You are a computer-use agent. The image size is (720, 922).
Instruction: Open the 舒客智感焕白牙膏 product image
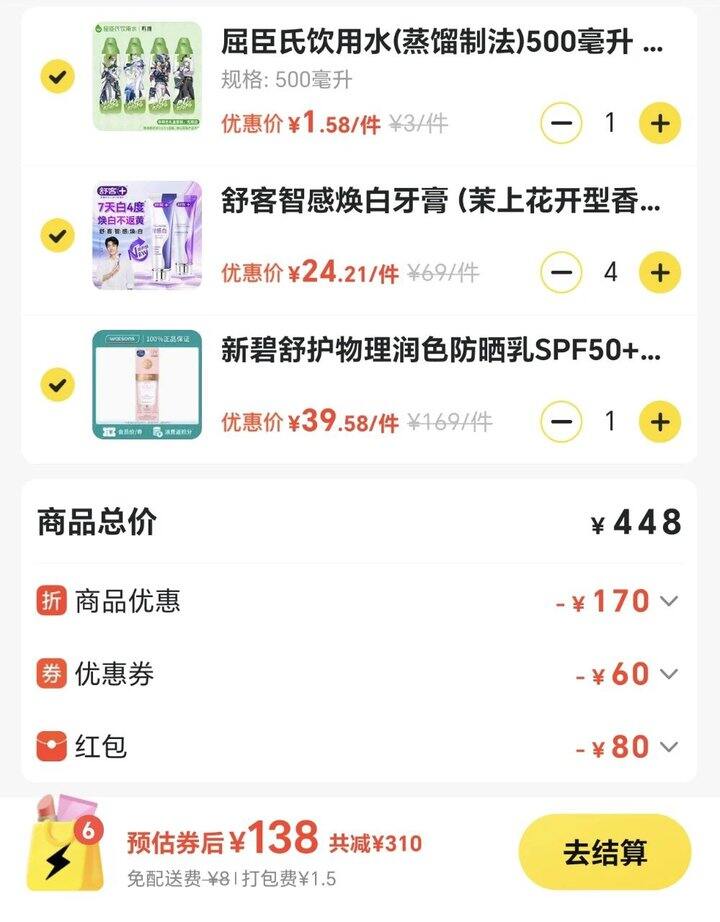tap(148, 235)
